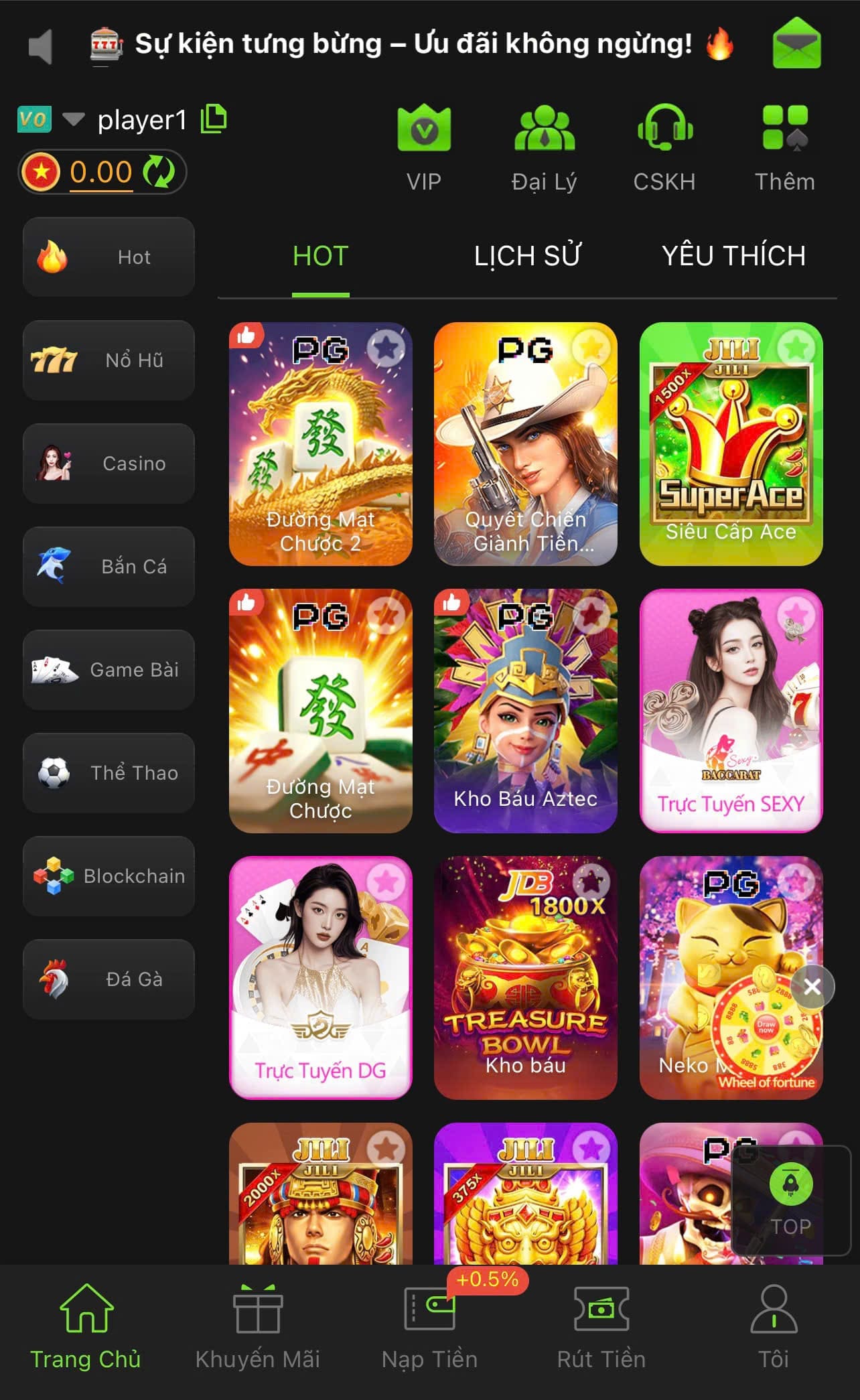Open the Tôi profile tab

[x=774, y=1326]
